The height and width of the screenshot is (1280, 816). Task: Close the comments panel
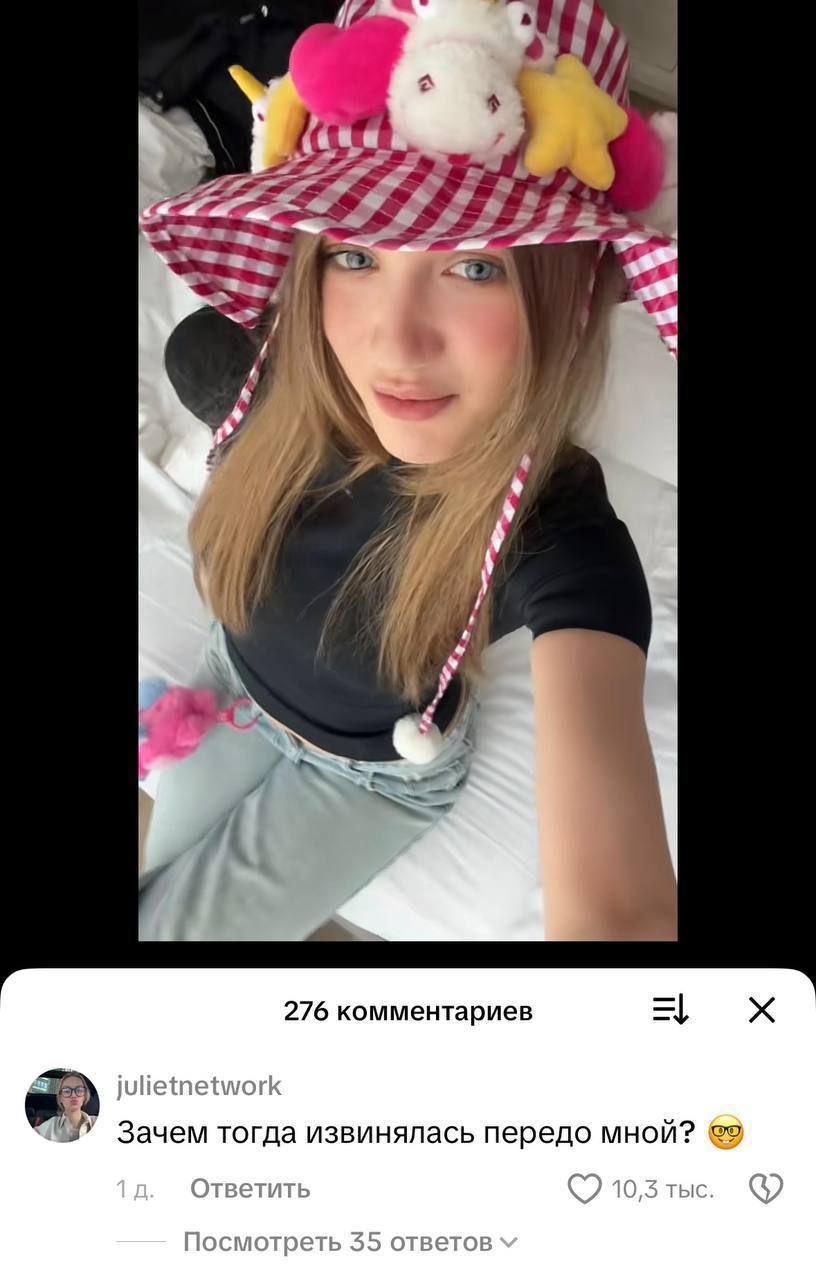tap(762, 1011)
